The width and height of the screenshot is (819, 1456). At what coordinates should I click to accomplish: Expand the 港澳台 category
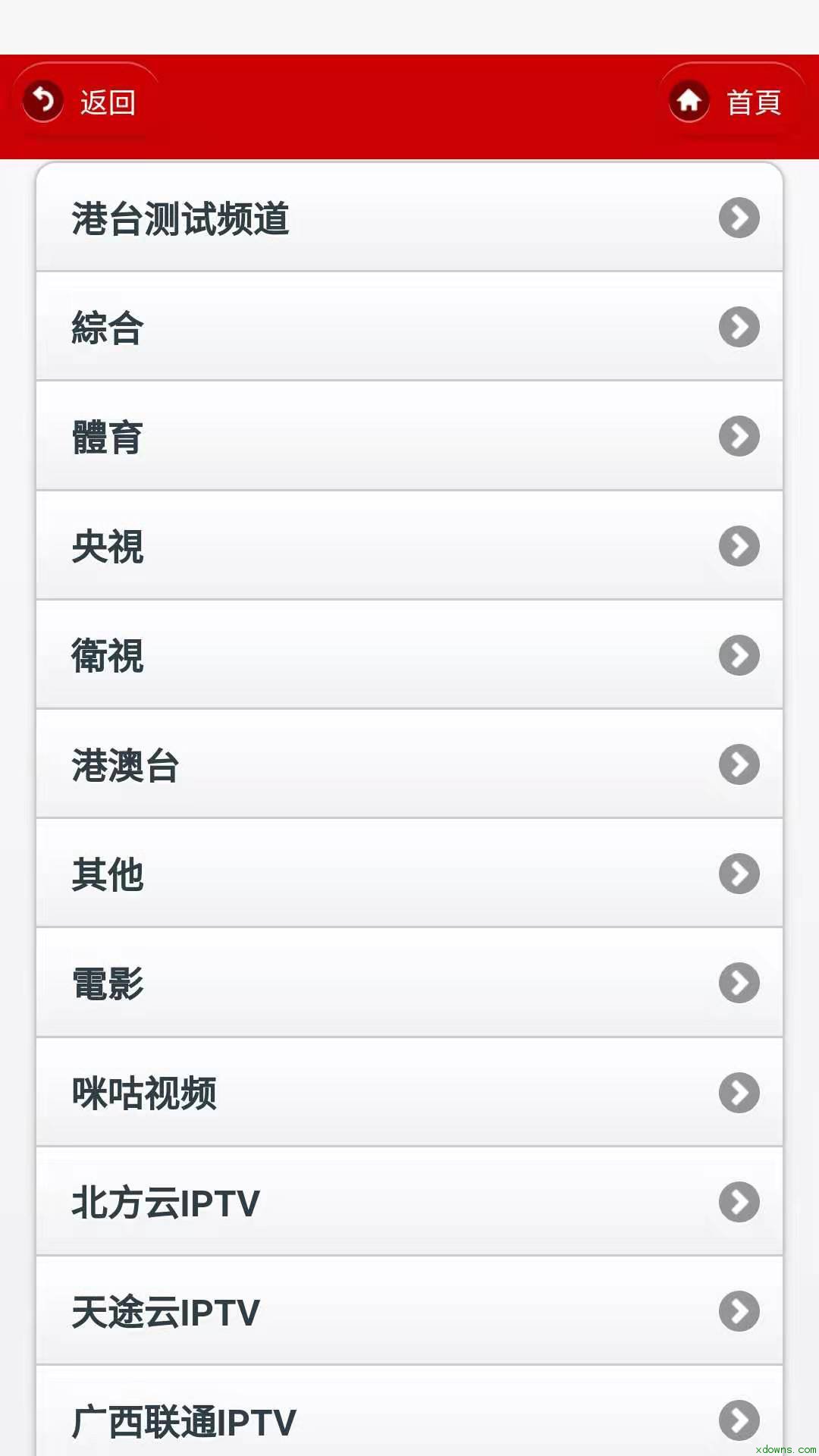tap(409, 764)
